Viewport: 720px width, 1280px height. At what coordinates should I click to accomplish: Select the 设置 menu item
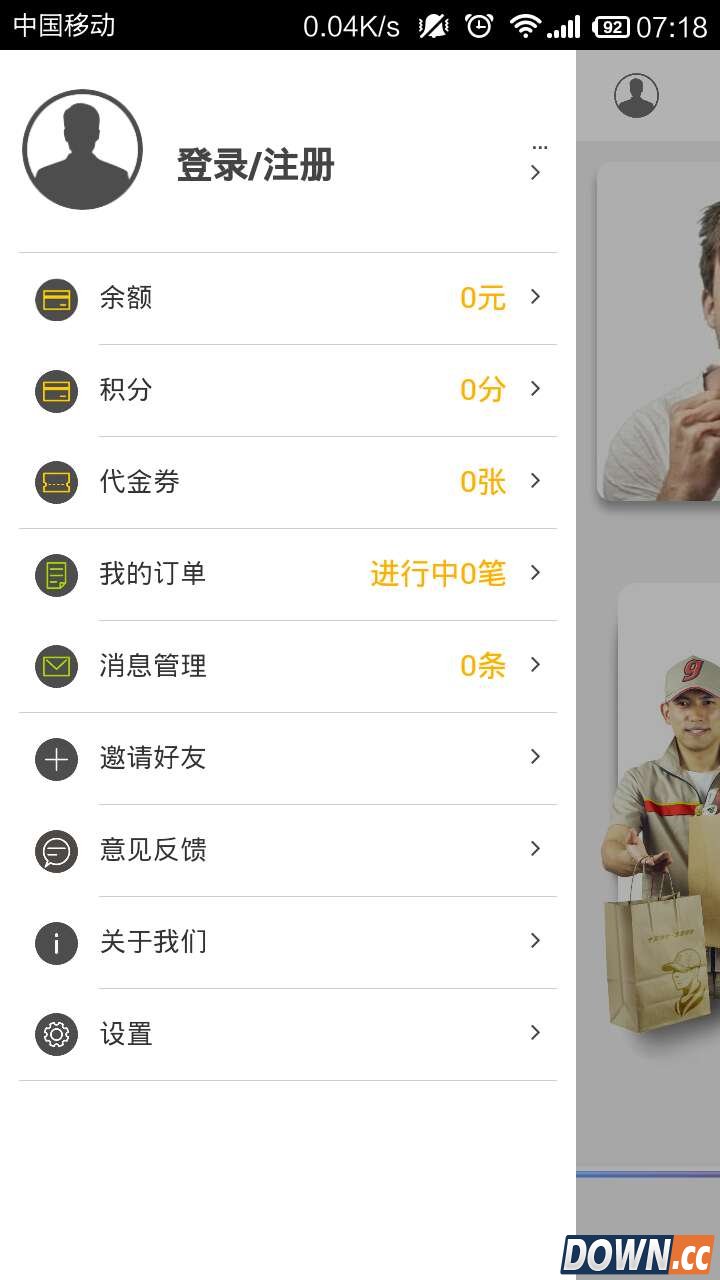[124, 1034]
